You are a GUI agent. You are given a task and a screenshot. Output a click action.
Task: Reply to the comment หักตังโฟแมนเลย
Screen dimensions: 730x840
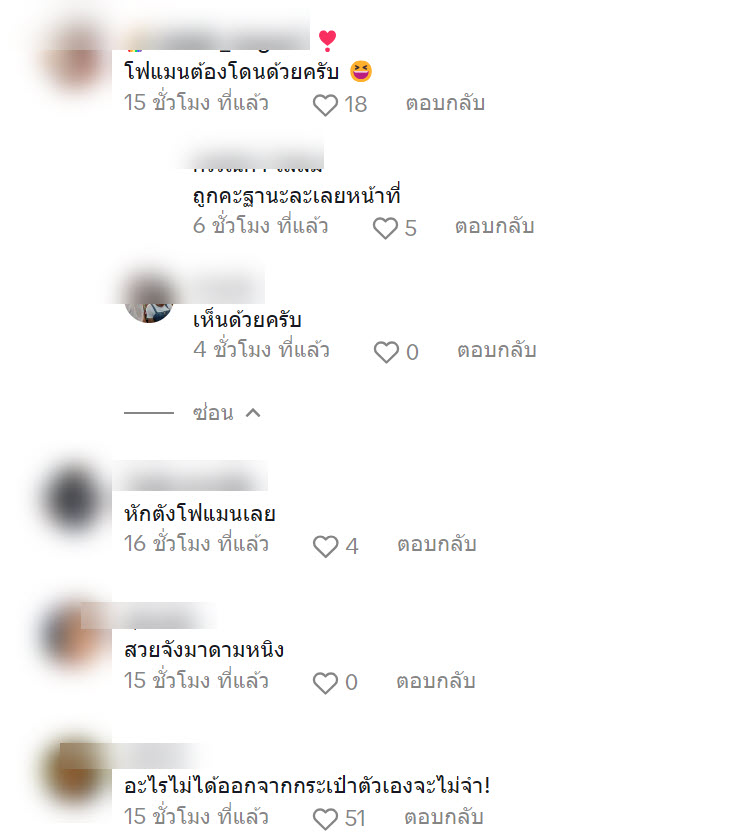pos(436,545)
